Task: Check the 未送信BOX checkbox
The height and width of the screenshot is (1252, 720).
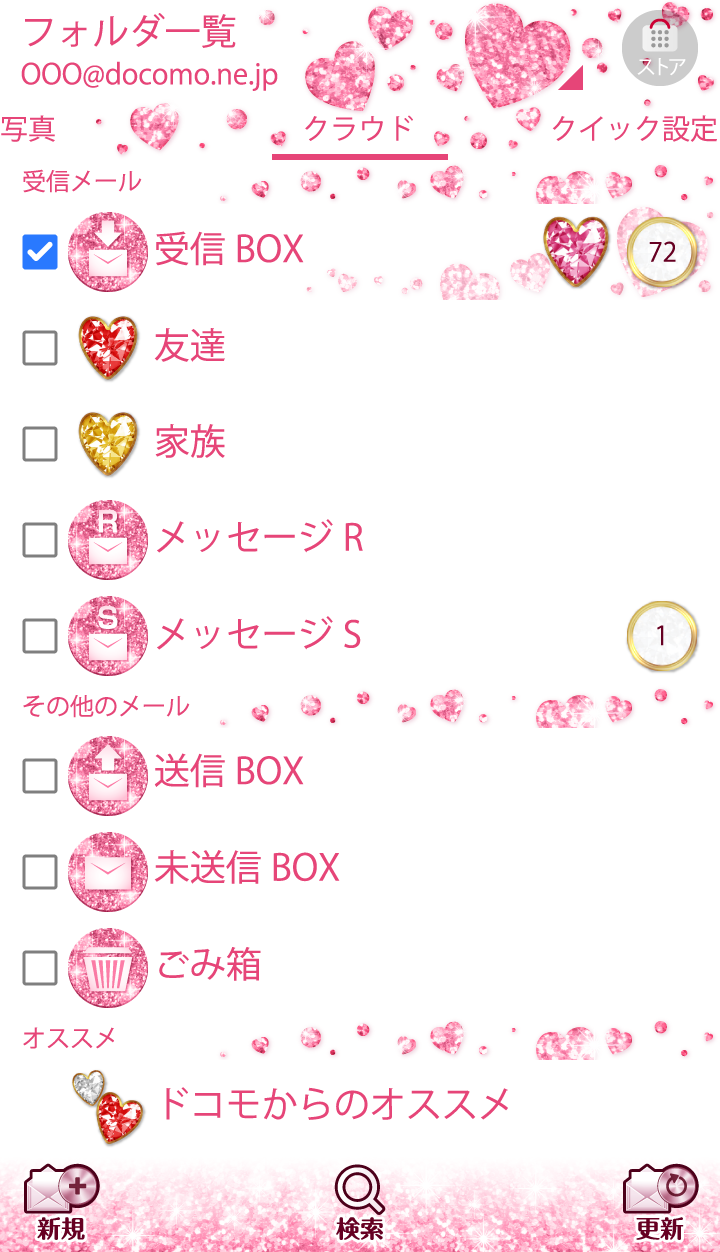Action: click(x=40, y=871)
